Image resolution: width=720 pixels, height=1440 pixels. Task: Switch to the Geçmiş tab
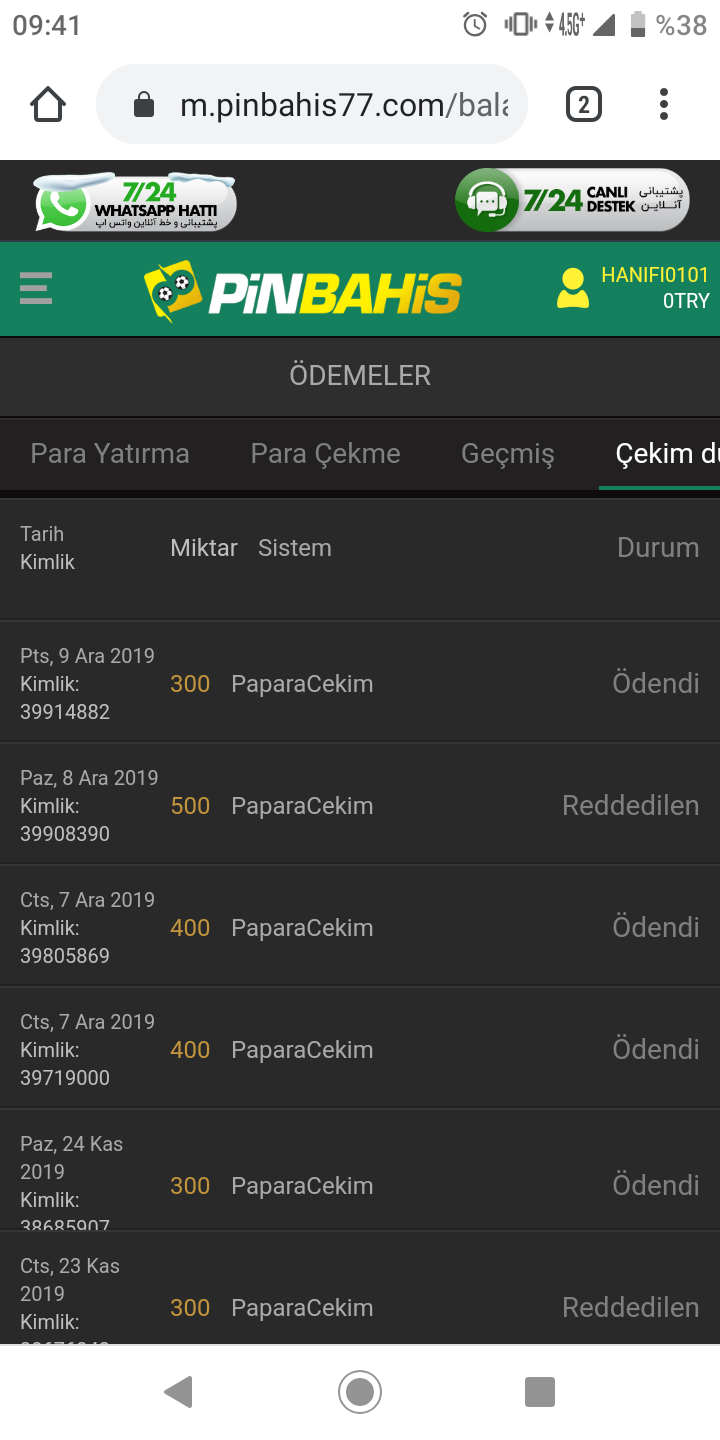click(508, 454)
